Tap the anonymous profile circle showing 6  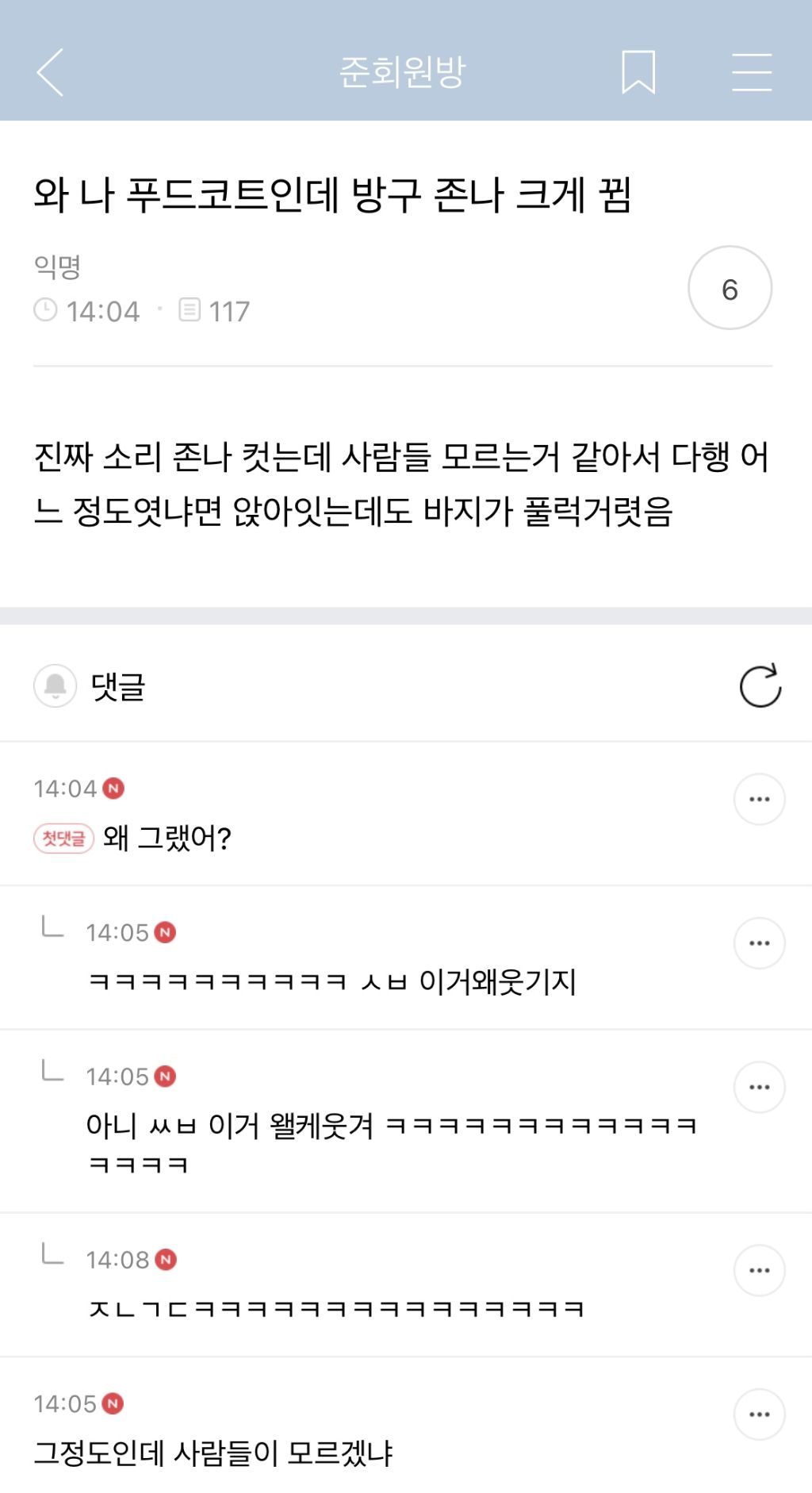(x=730, y=288)
